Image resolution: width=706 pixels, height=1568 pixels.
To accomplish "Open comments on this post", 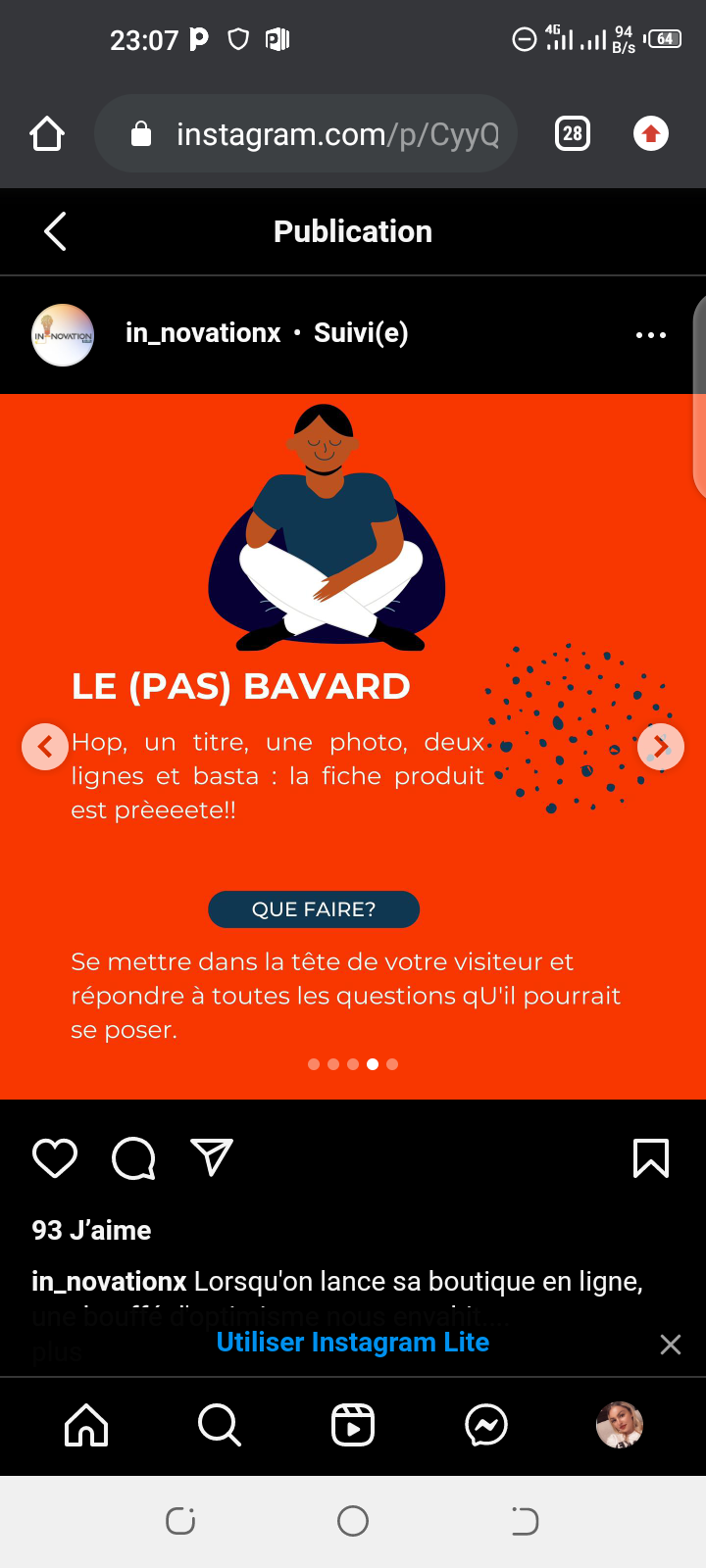I will tap(133, 1158).
